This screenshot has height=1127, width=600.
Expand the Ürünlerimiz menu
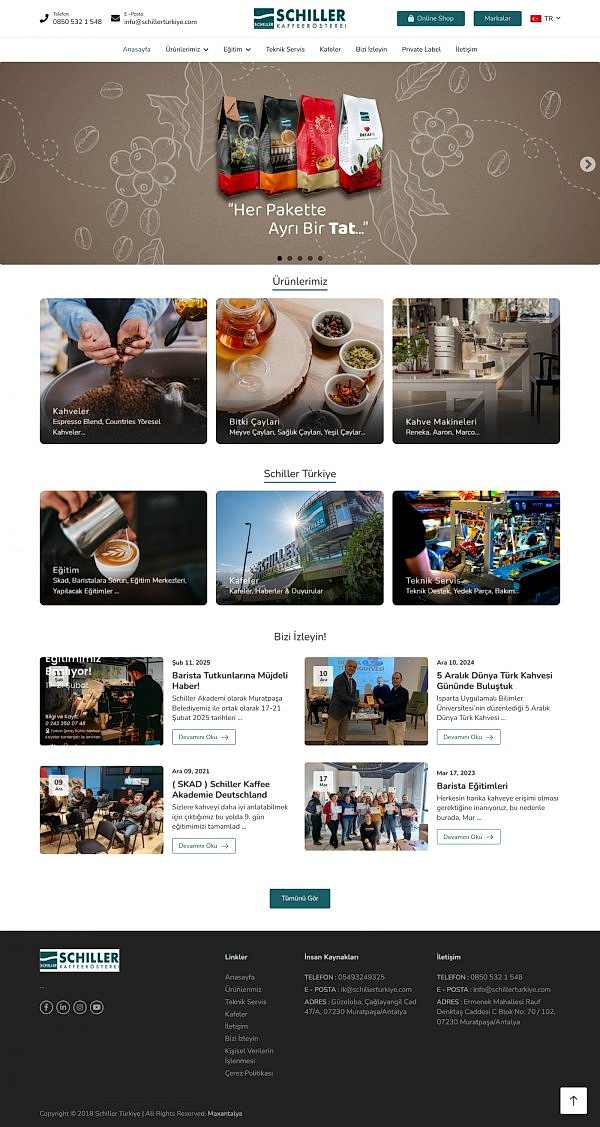[187, 49]
